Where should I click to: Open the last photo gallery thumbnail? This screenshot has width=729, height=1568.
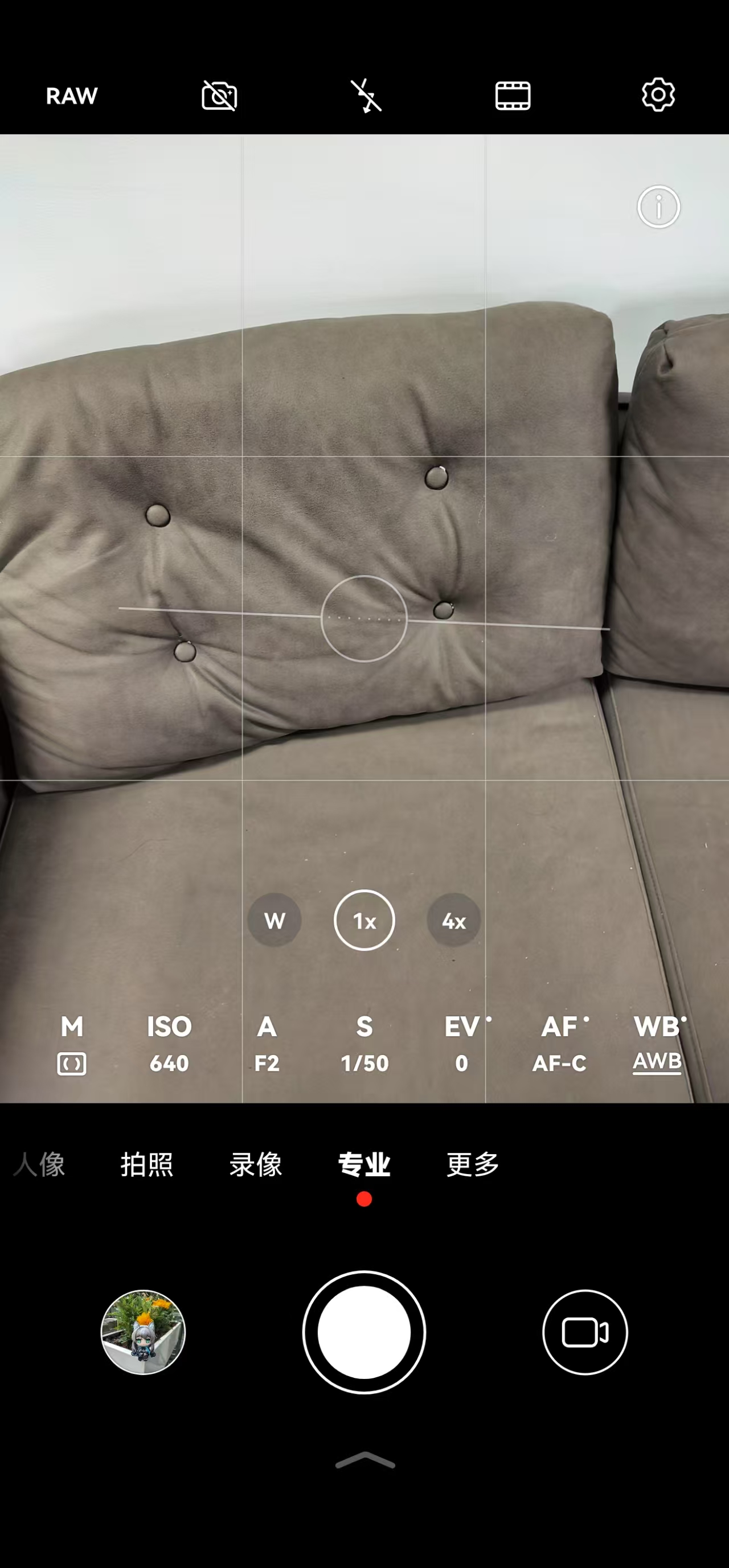(143, 1332)
